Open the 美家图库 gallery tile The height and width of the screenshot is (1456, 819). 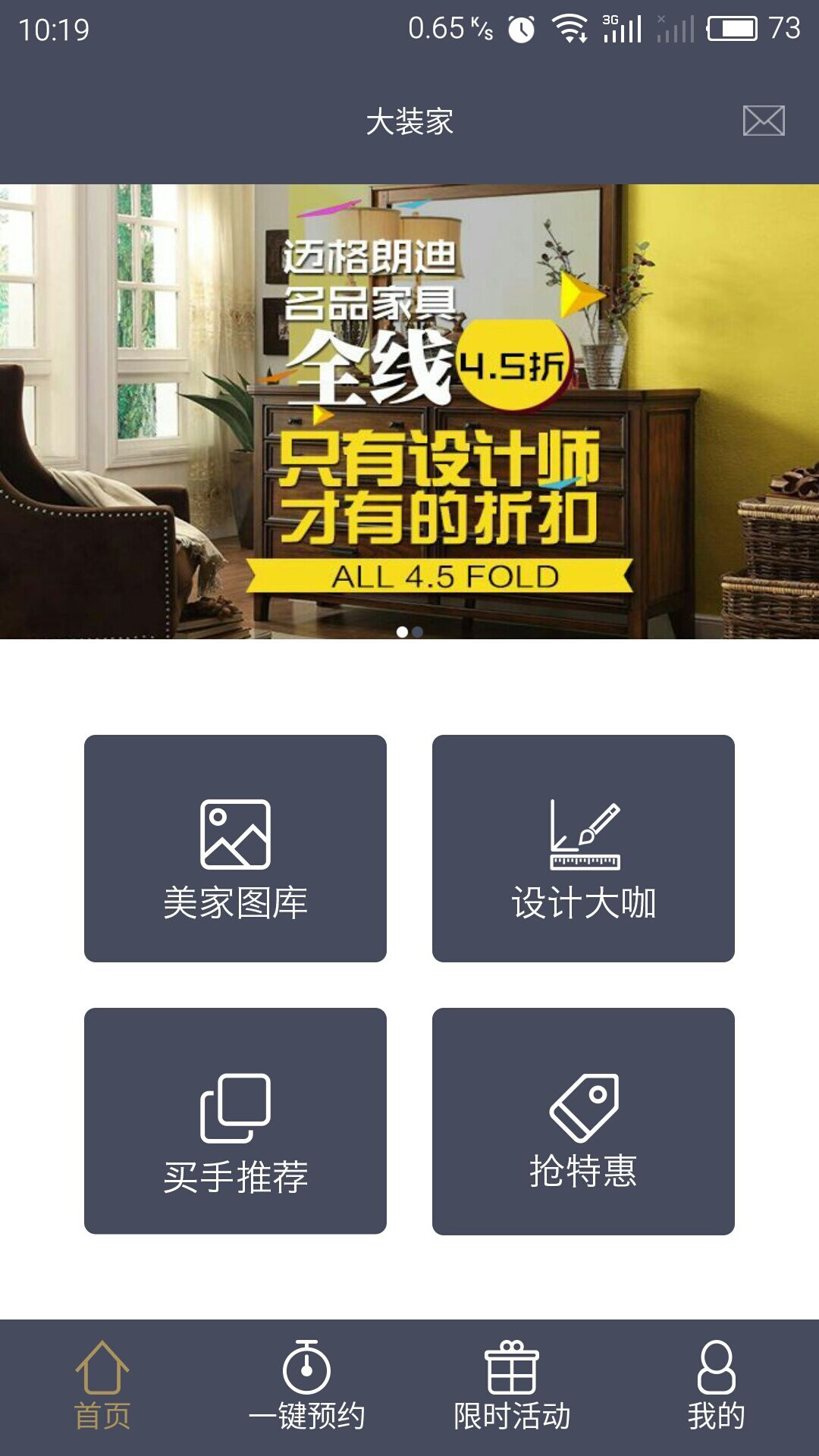235,848
